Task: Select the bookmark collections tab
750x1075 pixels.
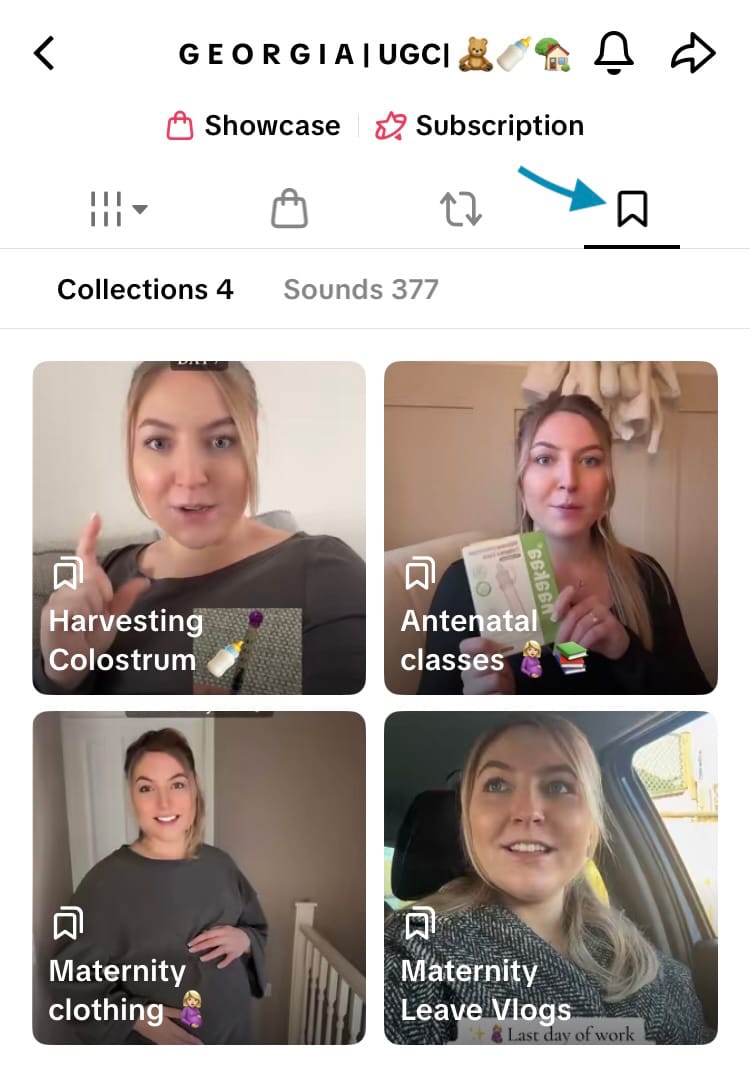Action: pyautogui.click(x=632, y=209)
